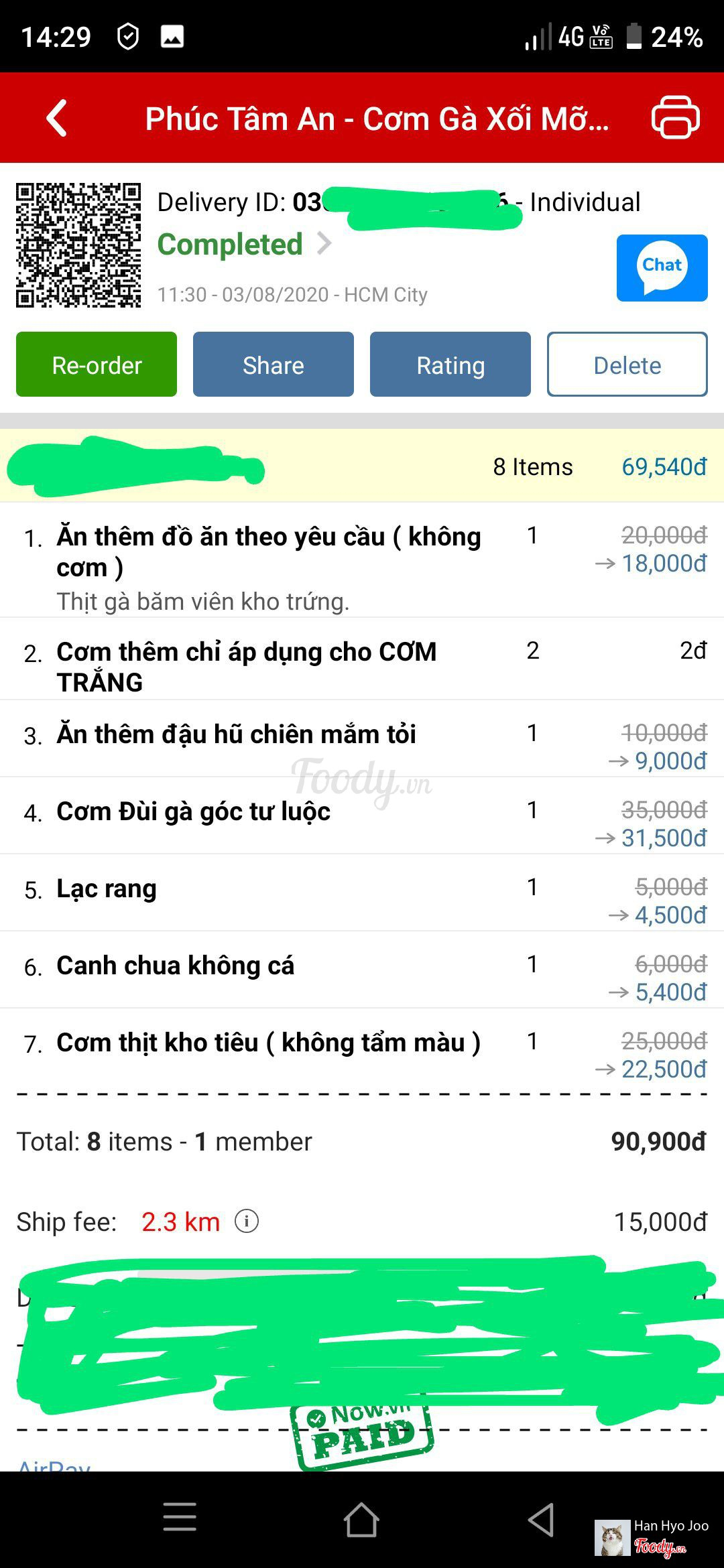View Completed status details

(x=244, y=245)
